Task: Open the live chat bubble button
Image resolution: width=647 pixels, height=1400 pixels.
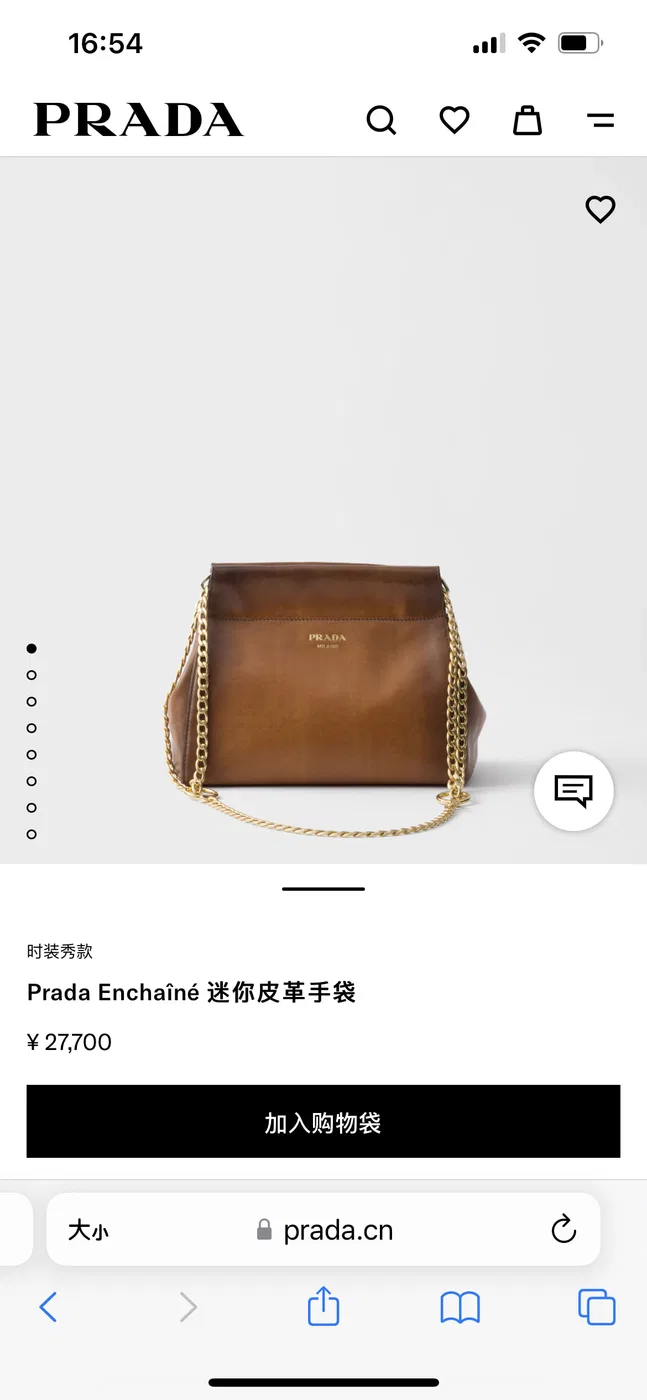Action: pyautogui.click(x=573, y=791)
